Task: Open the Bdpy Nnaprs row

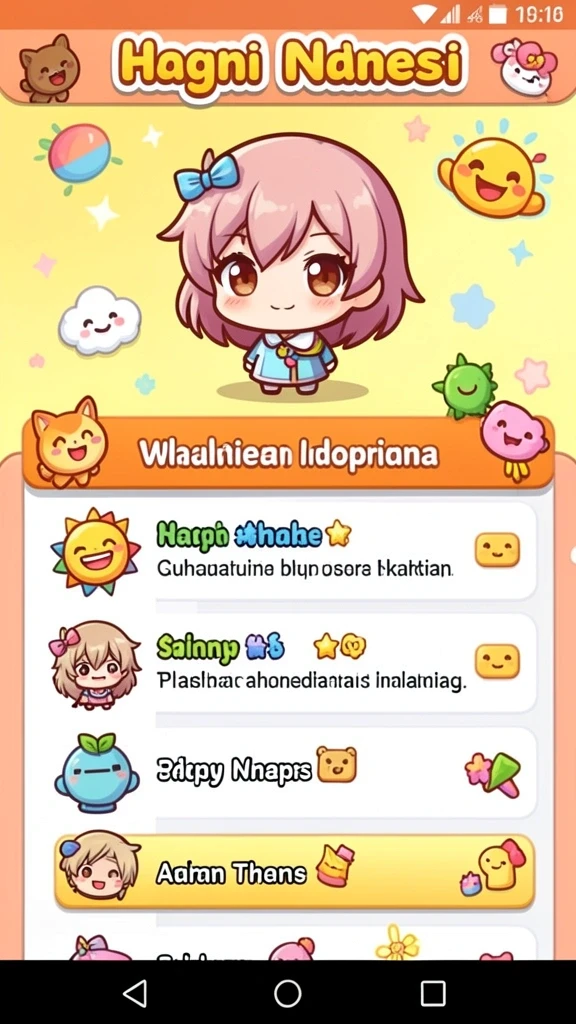Action: click(x=287, y=773)
